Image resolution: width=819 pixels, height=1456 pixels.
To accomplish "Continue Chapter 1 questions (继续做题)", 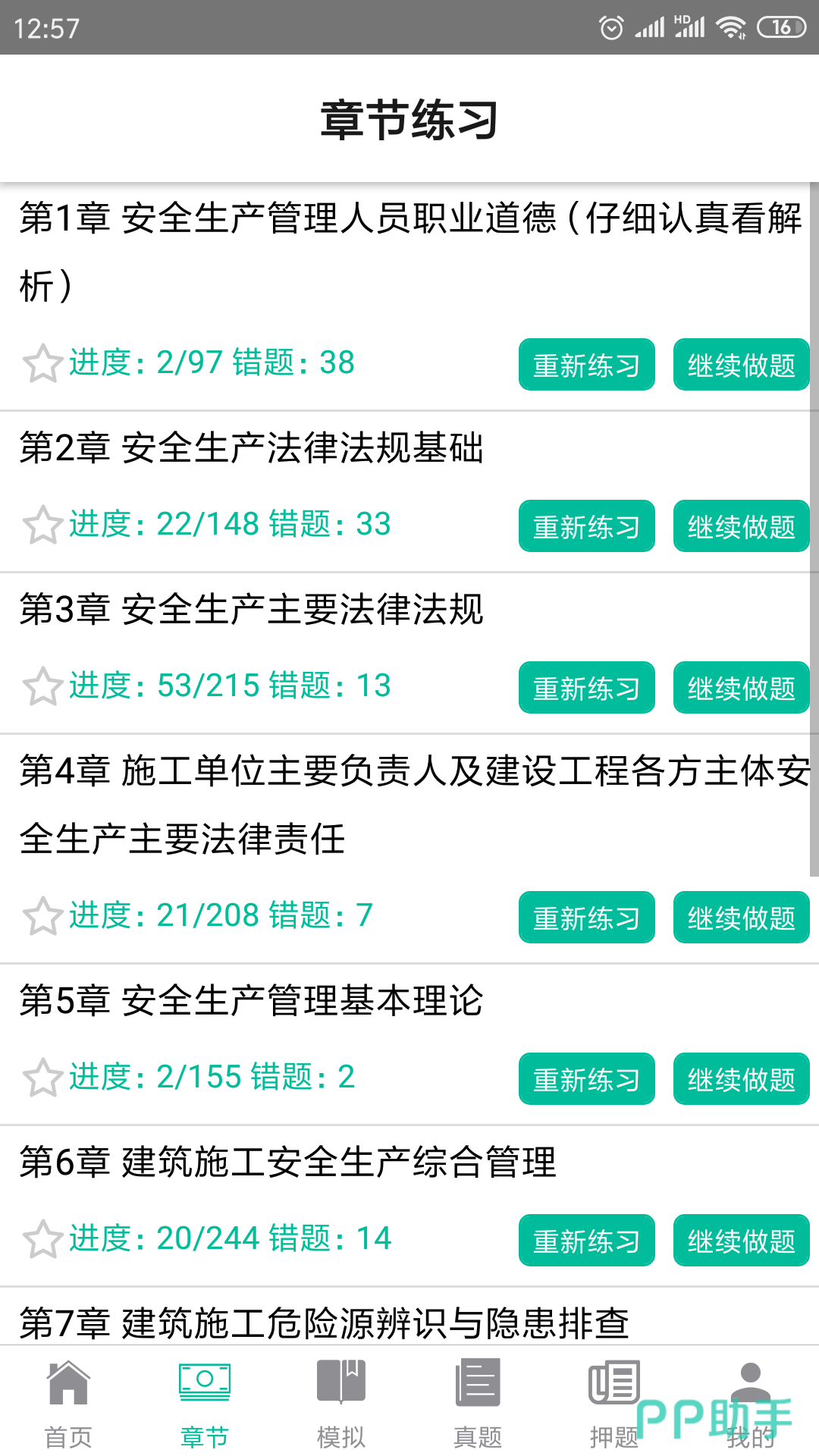I will click(741, 365).
